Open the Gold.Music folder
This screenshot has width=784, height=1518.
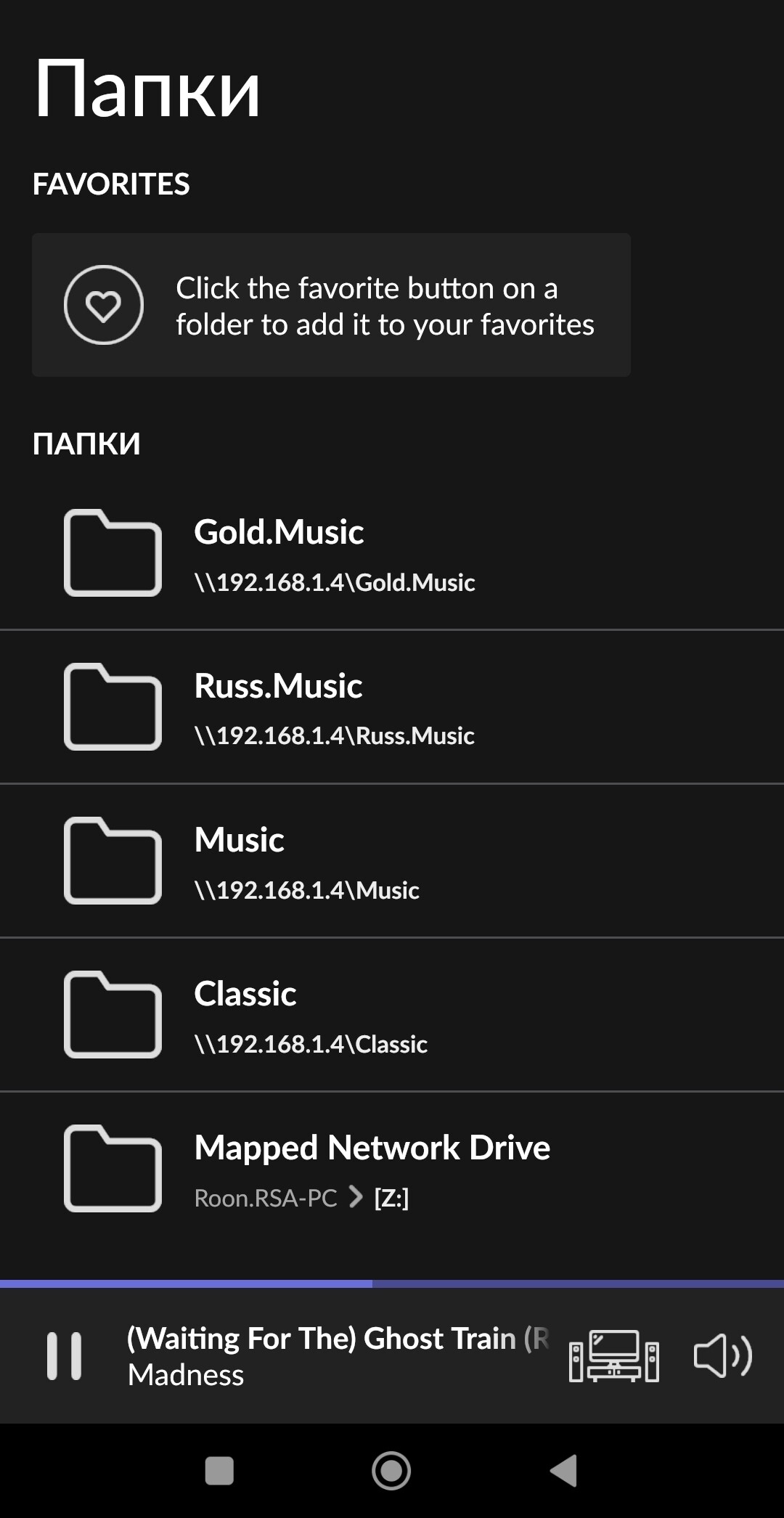[392, 553]
